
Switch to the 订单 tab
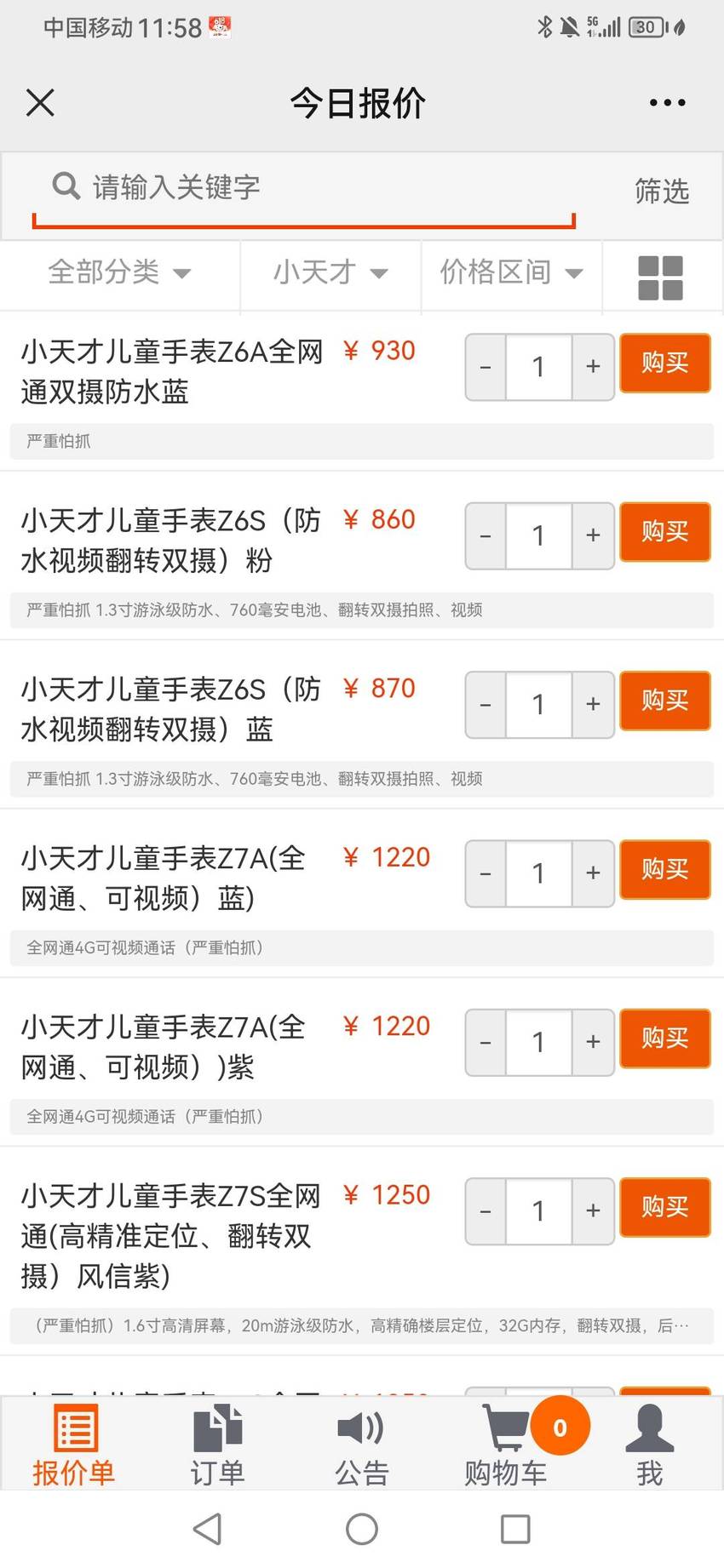[x=217, y=1445]
